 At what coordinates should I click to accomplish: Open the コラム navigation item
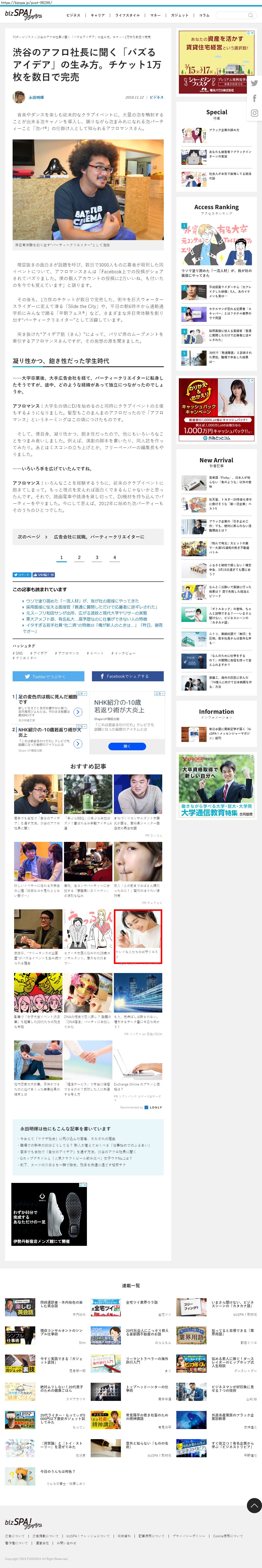[x=204, y=15]
